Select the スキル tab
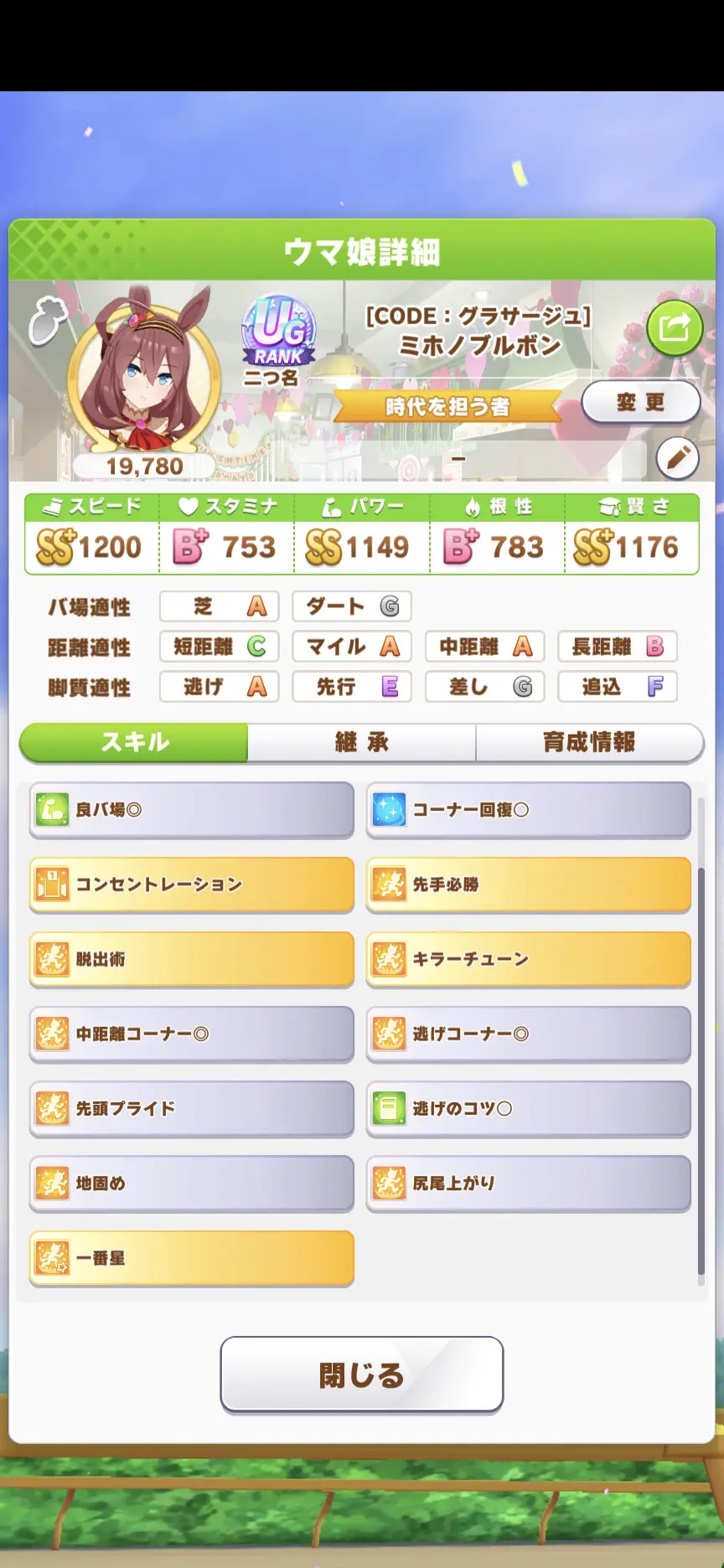This screenshot has width=724, height=1568. [x=134, y=742]
